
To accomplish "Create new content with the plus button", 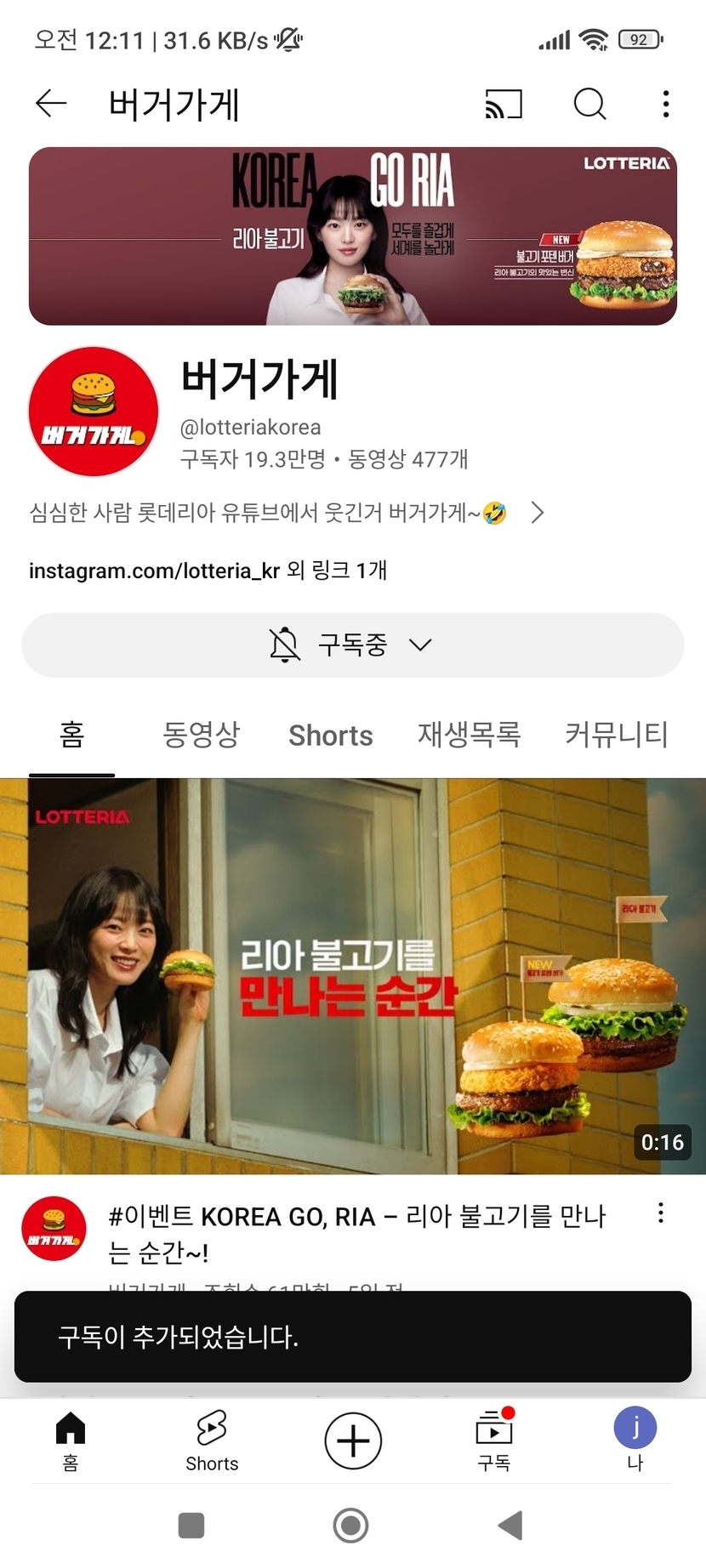I will 353,1440.
